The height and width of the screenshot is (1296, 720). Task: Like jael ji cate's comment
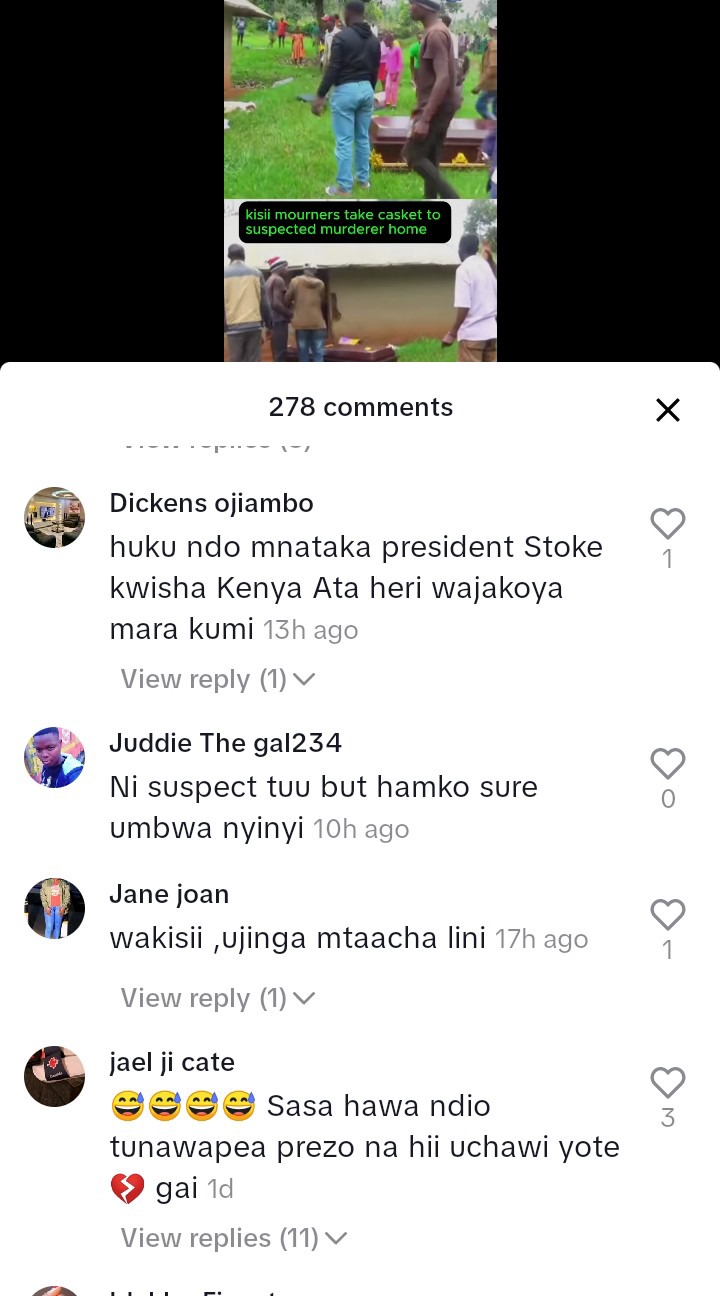tap(667, 1083)
